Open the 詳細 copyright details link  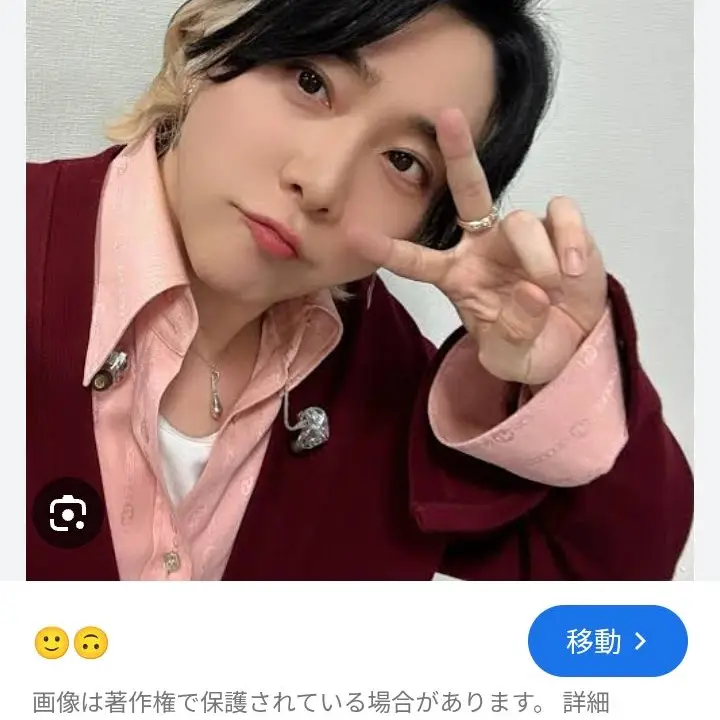[x=585, y=702]
